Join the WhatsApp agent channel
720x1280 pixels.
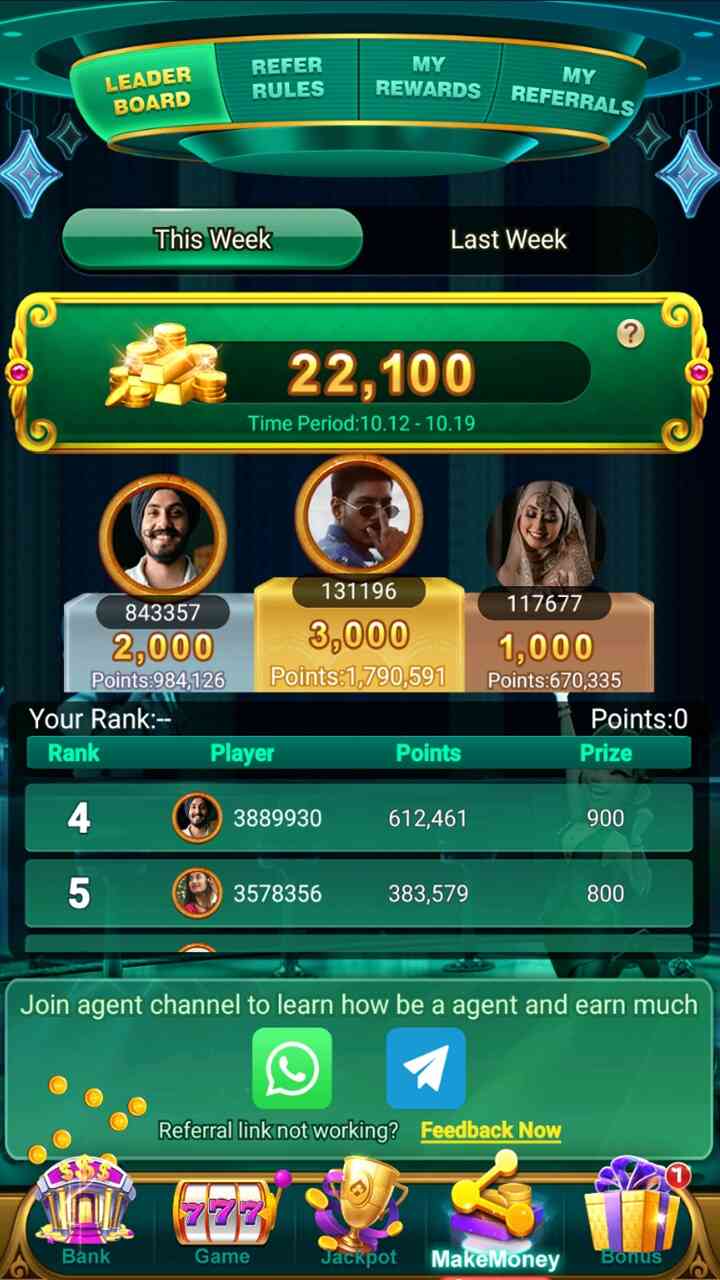click(x=291, y=1068)
